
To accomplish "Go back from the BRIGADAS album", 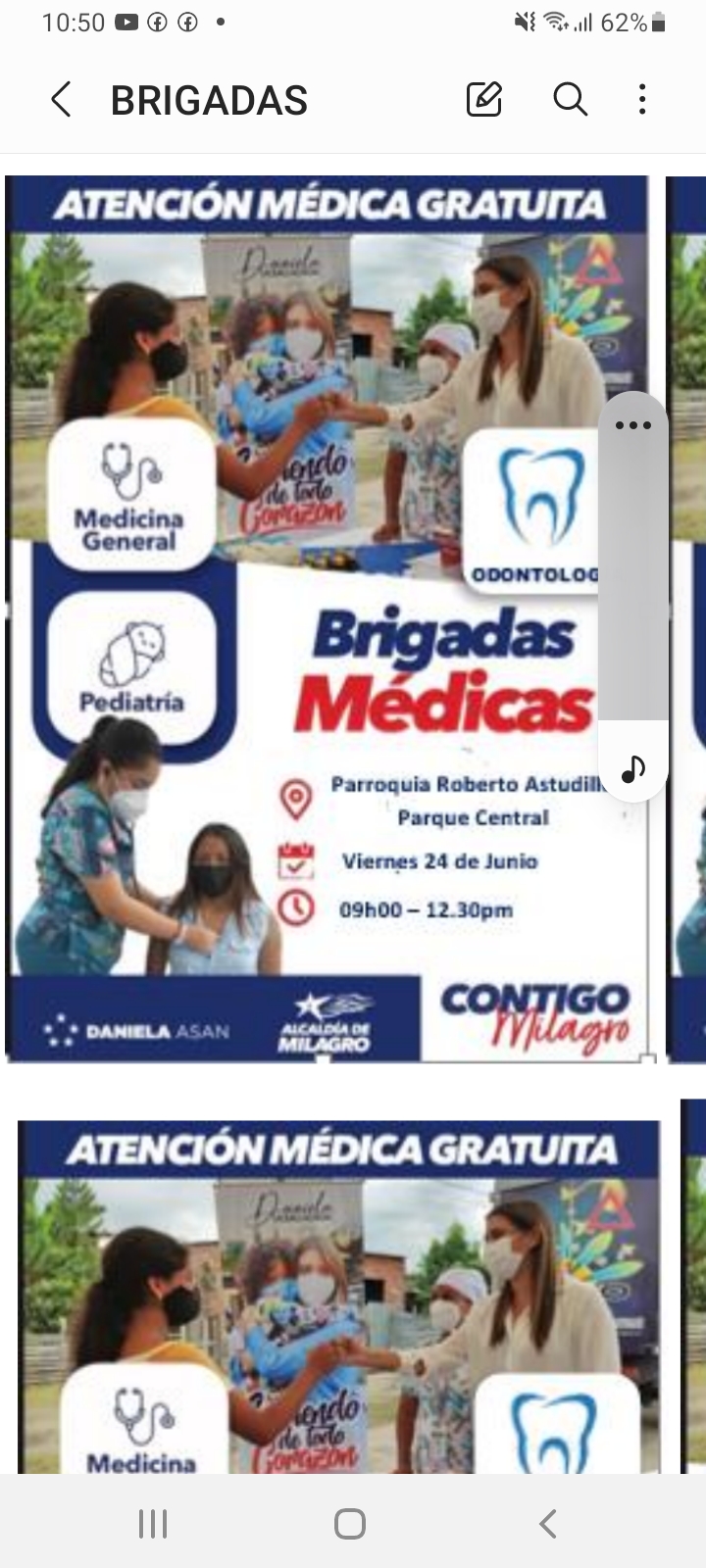I will 61,100.
